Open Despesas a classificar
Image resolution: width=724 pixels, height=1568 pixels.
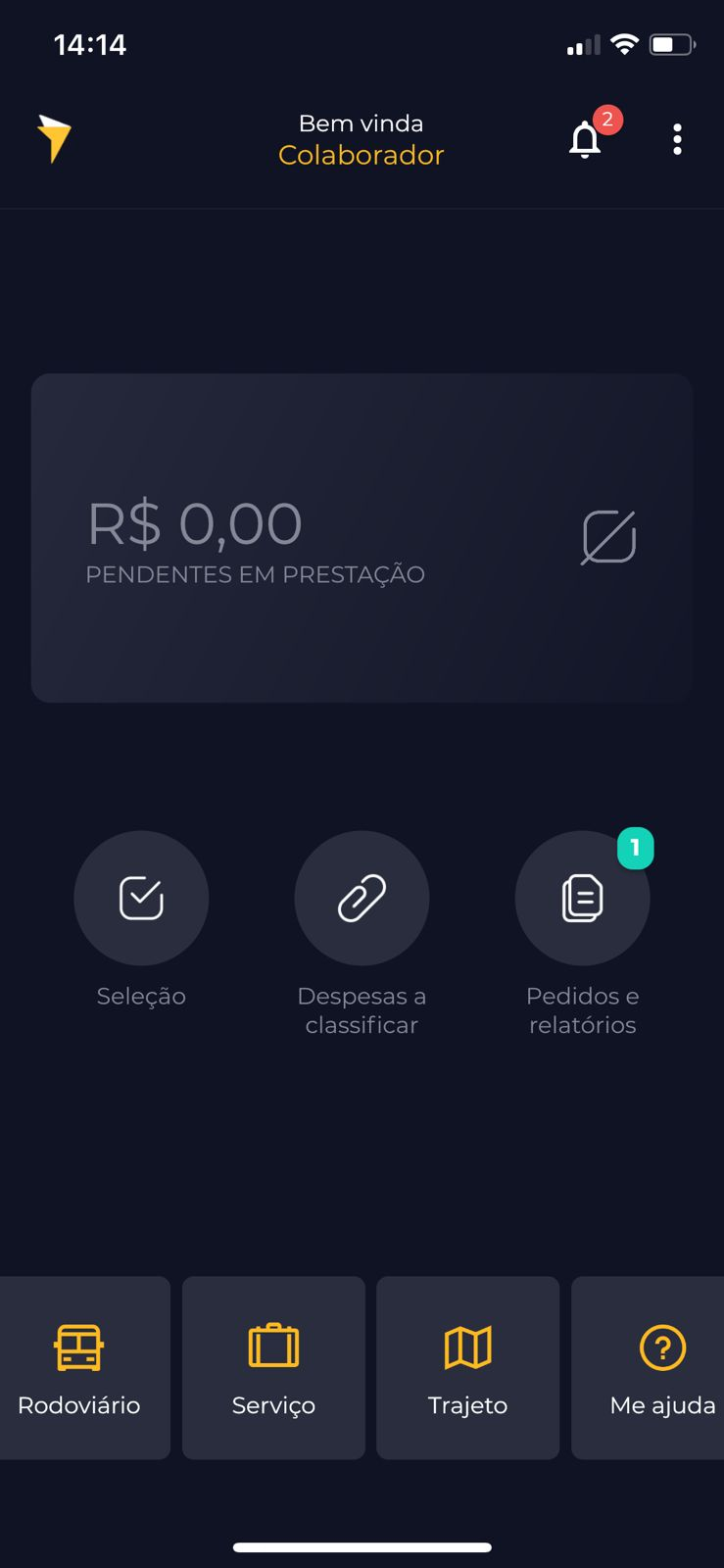click(362, 898)
